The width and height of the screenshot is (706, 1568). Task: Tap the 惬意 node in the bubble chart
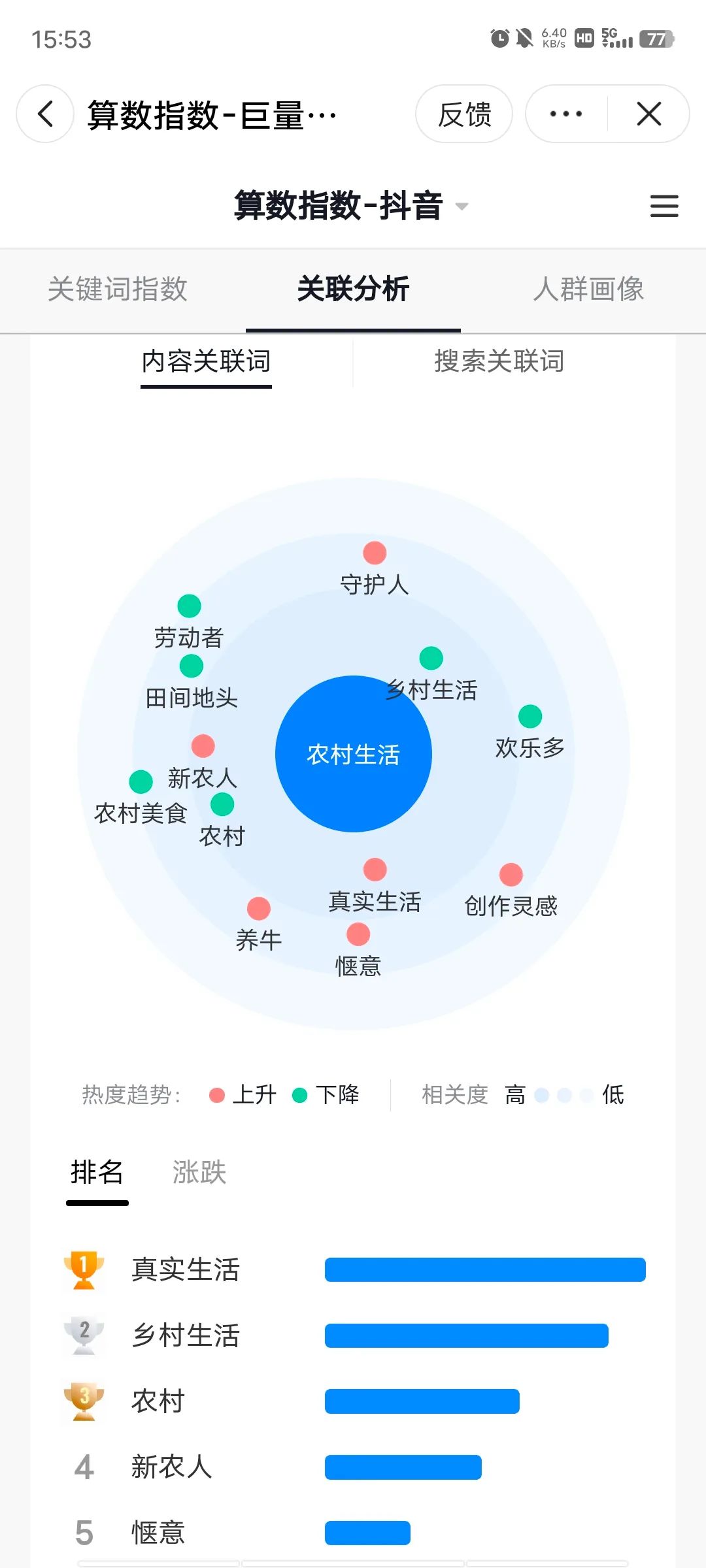(357, 934)
